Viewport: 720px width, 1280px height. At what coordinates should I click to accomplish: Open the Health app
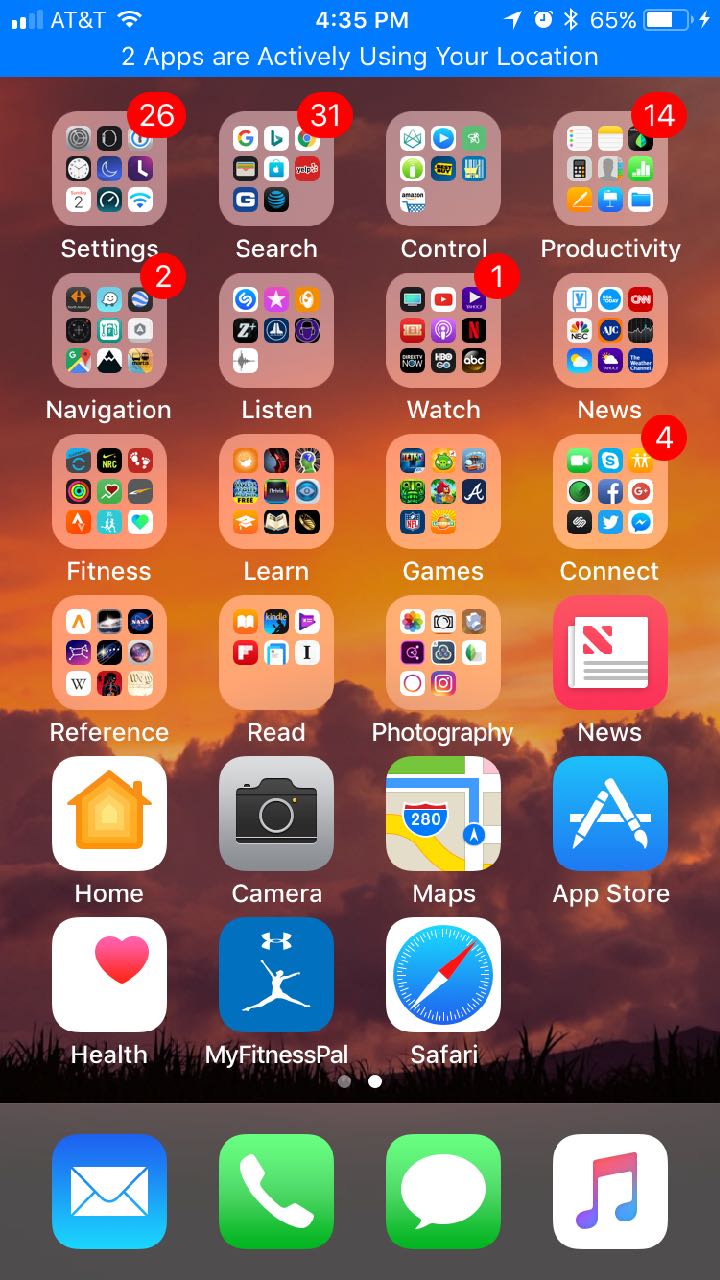[x=109, y=974]
